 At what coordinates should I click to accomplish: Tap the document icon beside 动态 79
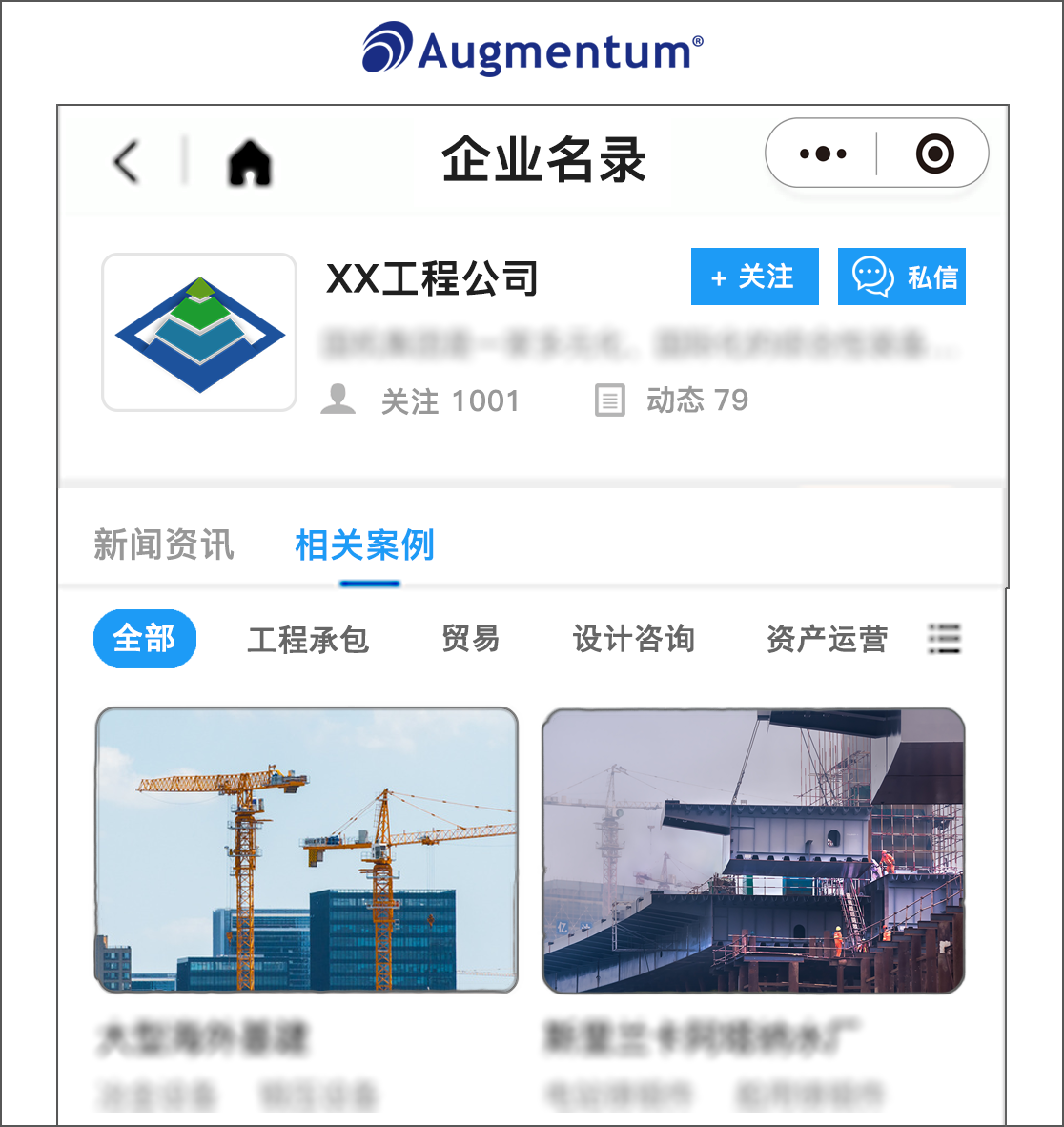click(610, 400)
